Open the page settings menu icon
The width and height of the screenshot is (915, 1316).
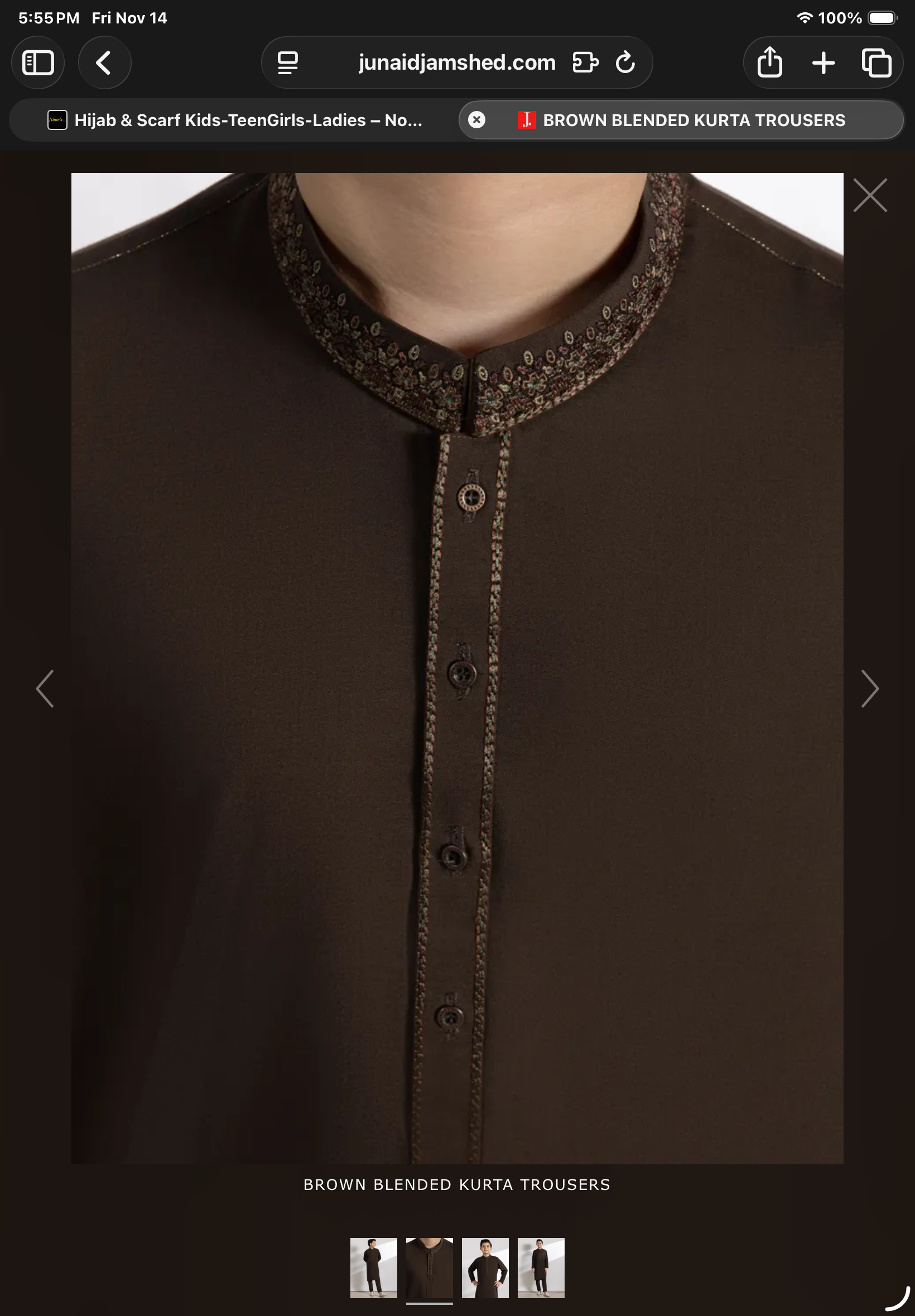click(x=288, y=62)
